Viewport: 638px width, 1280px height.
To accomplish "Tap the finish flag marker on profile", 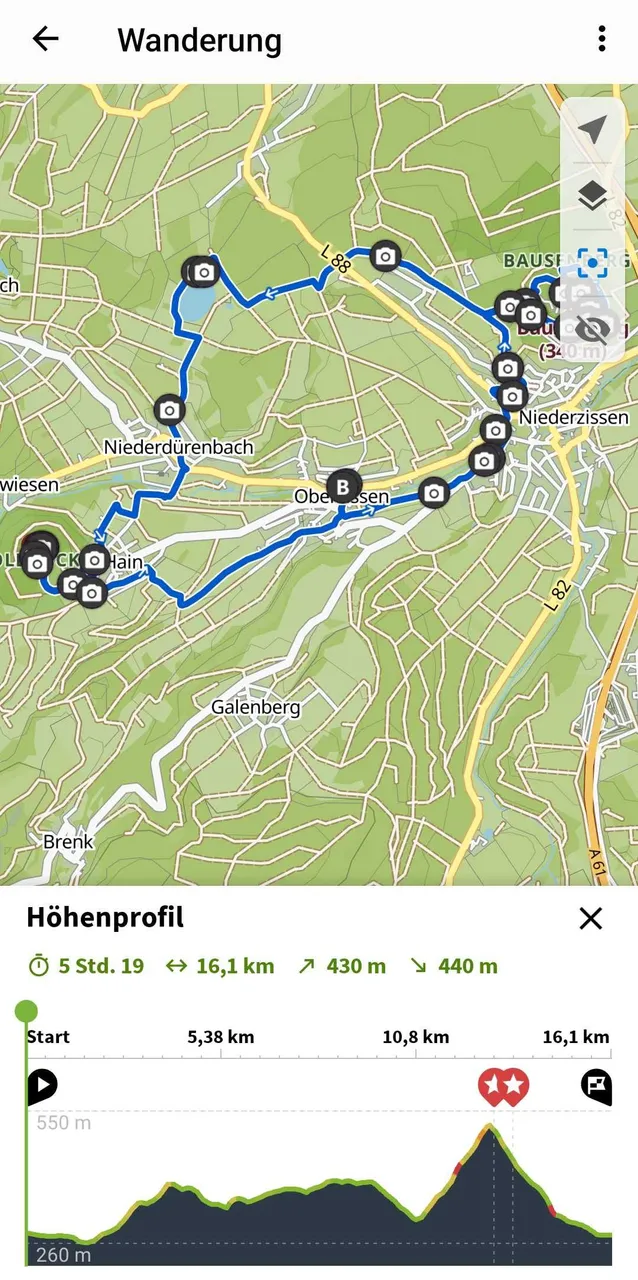I will coord(596,1086).
